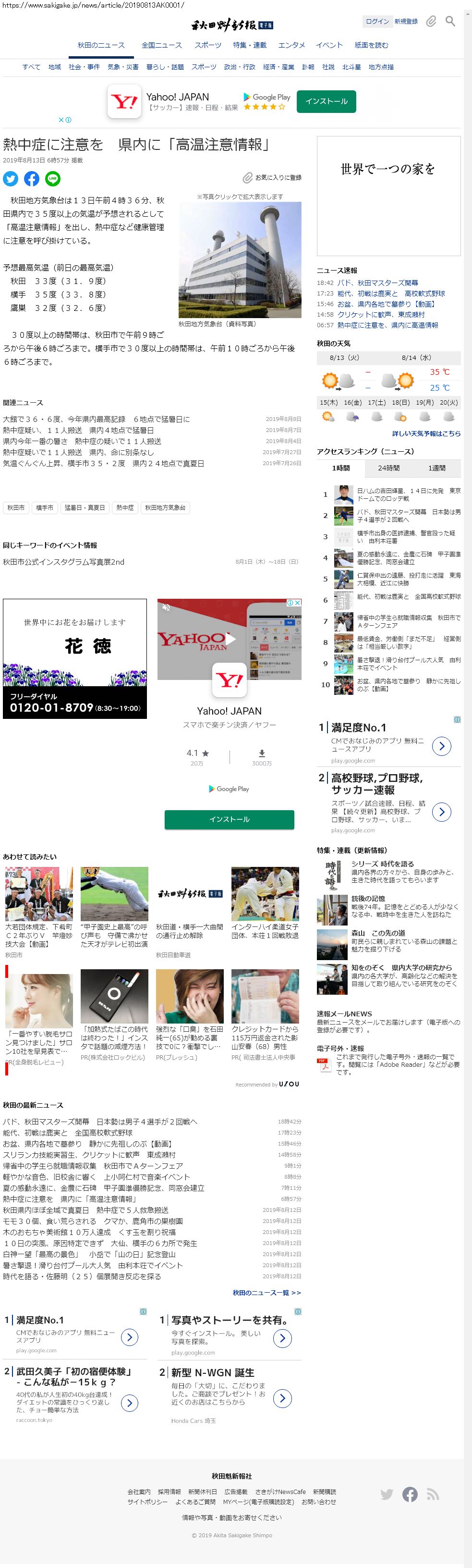The image size is (472, 1568).
Task: Add article with お気に入りに登録
Action: [x=272, y=178]
